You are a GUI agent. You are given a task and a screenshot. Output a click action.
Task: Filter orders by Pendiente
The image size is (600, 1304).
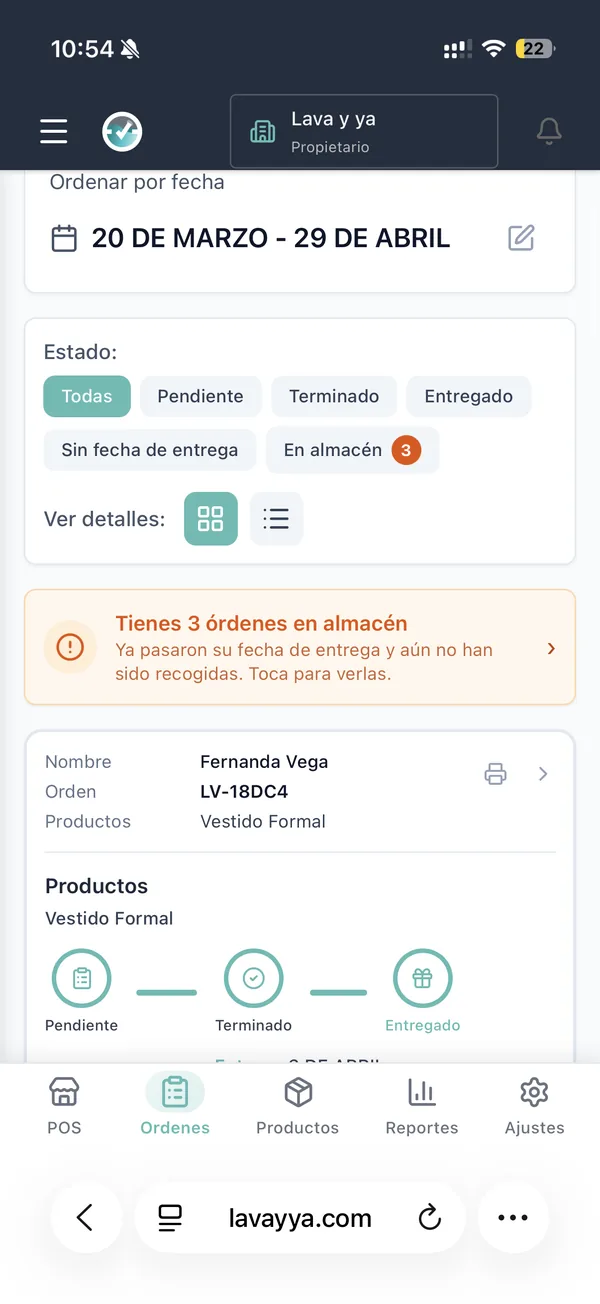point(201,396)
